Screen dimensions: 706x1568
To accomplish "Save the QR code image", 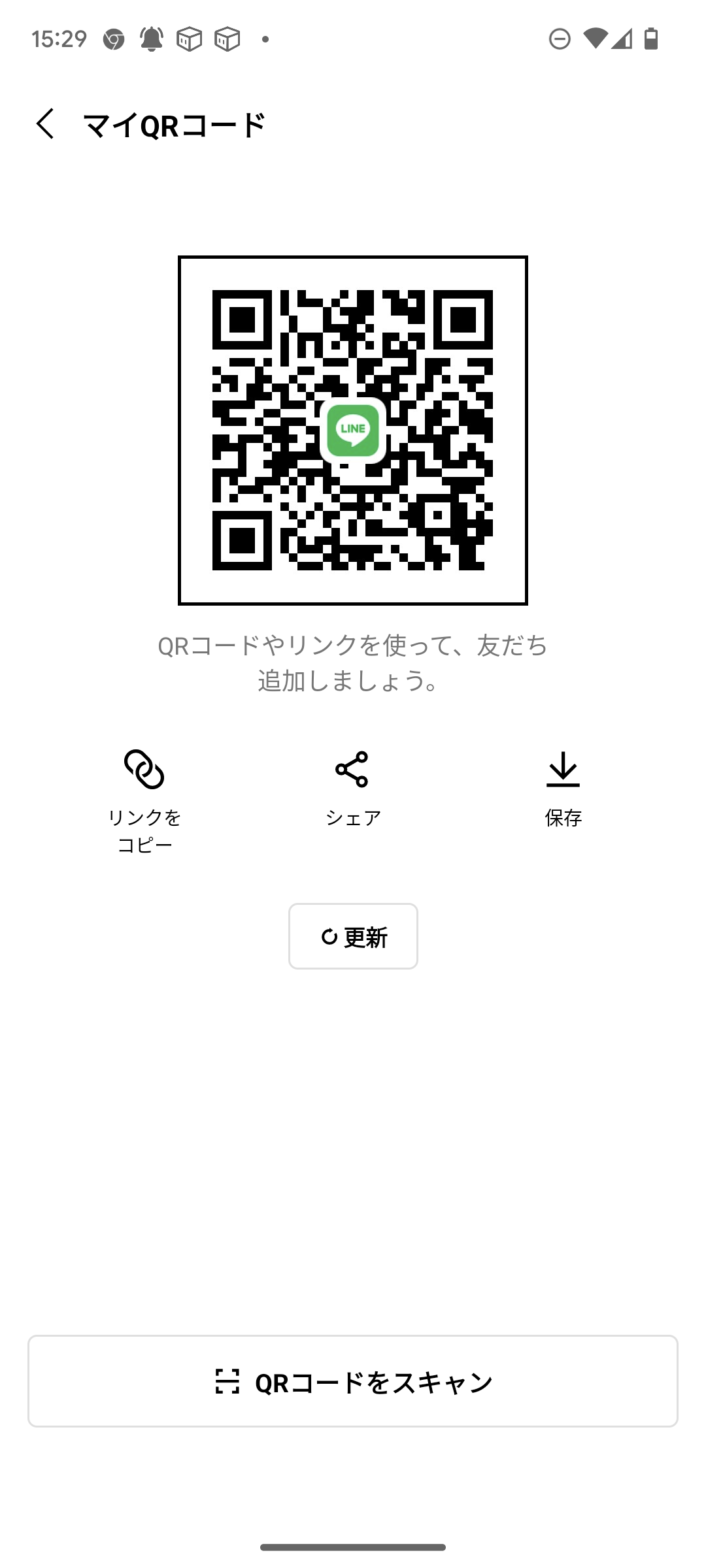I will pyautogui.click(x=563, y=787).
